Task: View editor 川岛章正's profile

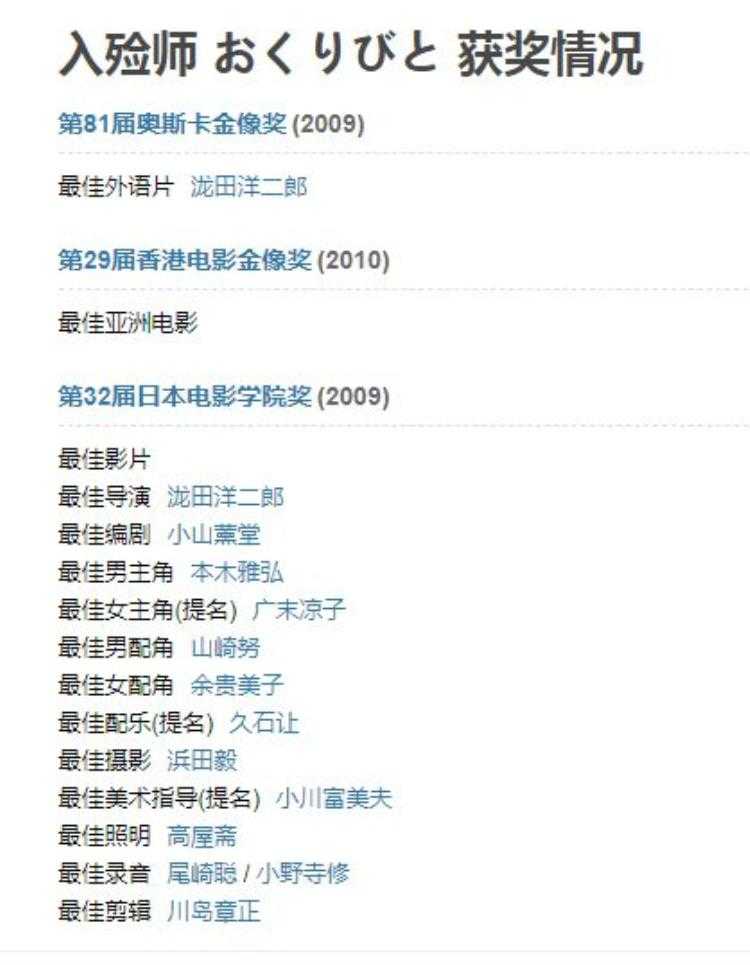Action: 213,911
